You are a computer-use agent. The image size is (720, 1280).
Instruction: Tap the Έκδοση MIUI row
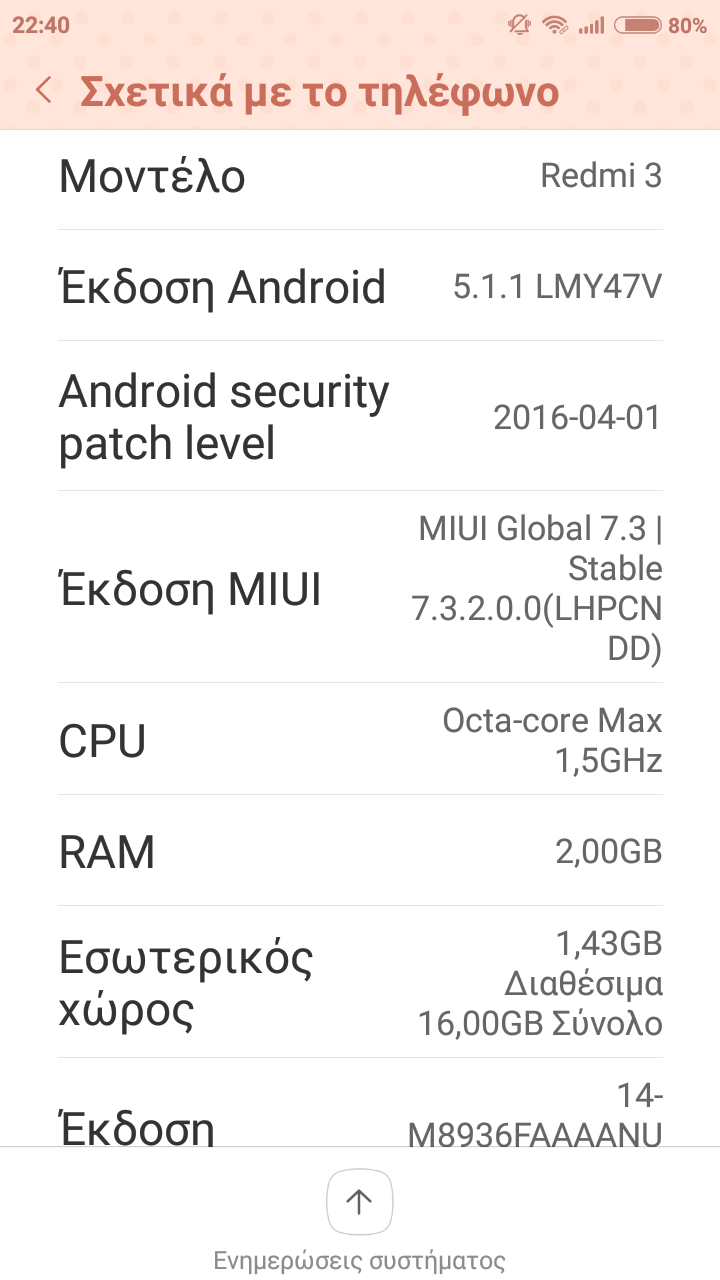point(360,588)
